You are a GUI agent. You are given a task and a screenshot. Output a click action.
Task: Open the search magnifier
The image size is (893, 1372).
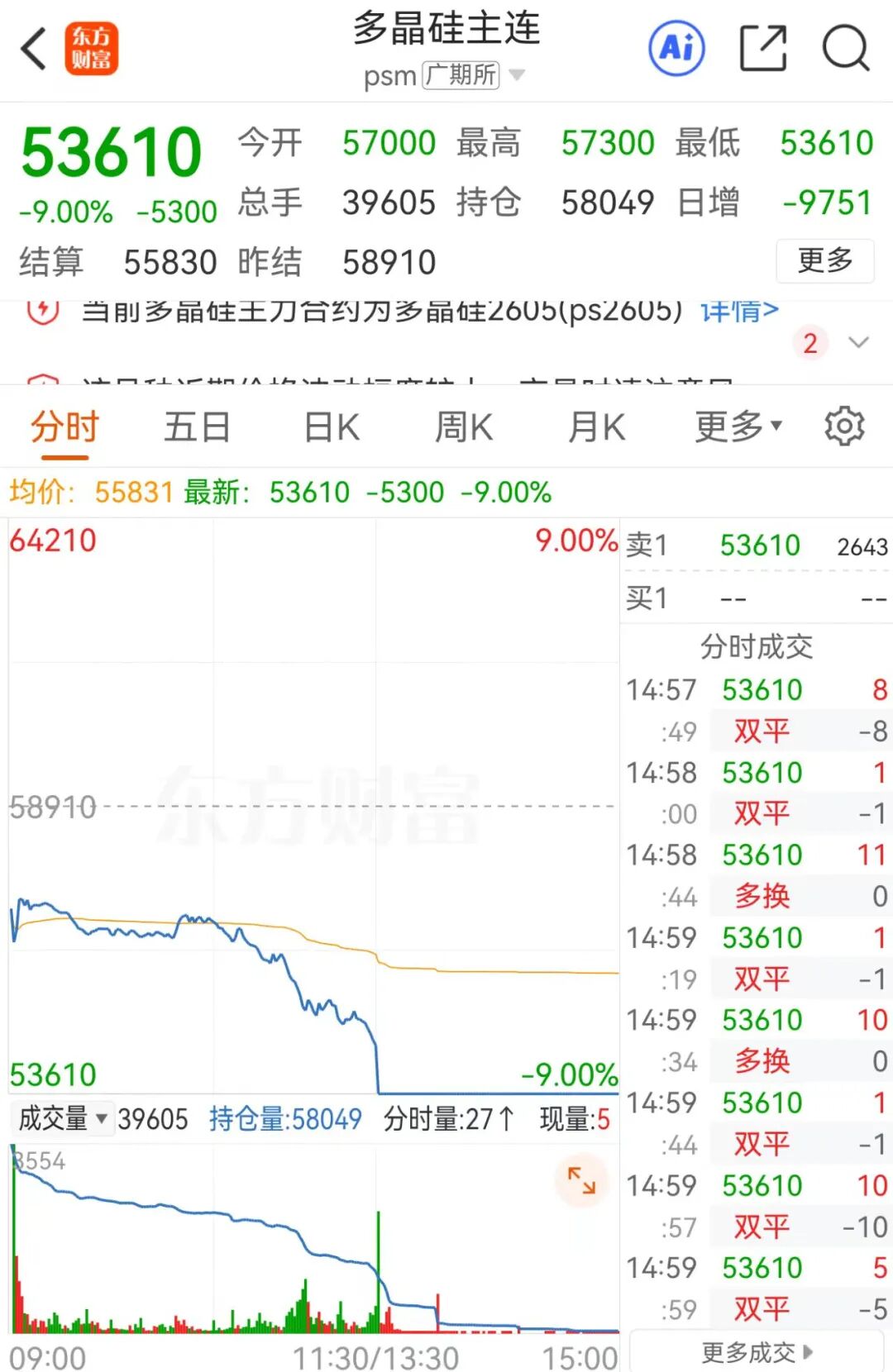845,48
